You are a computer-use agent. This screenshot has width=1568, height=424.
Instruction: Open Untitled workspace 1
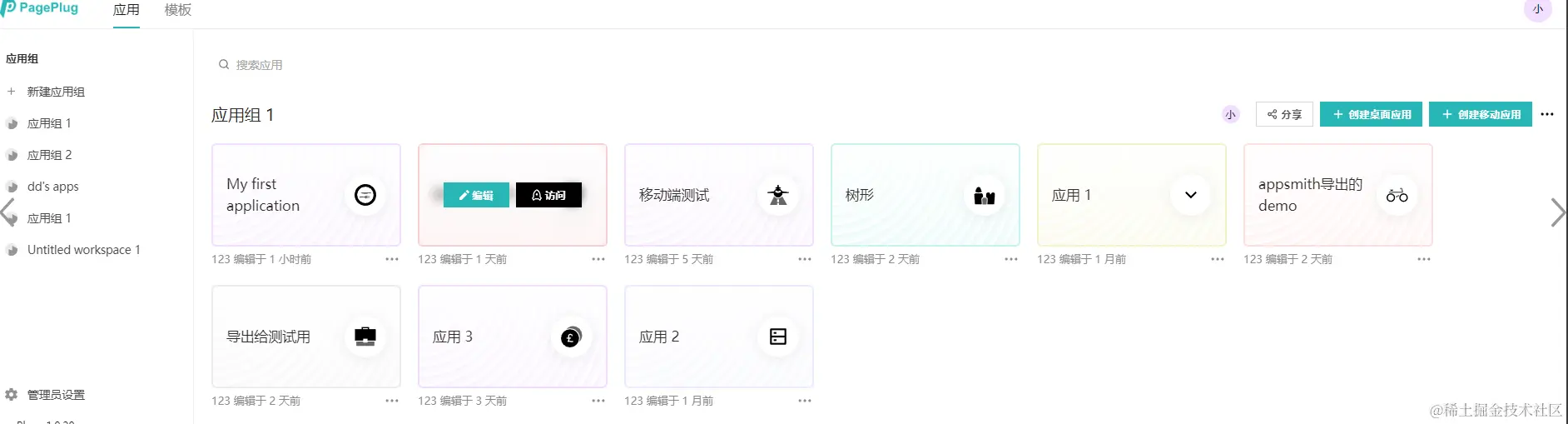(83, 250)
